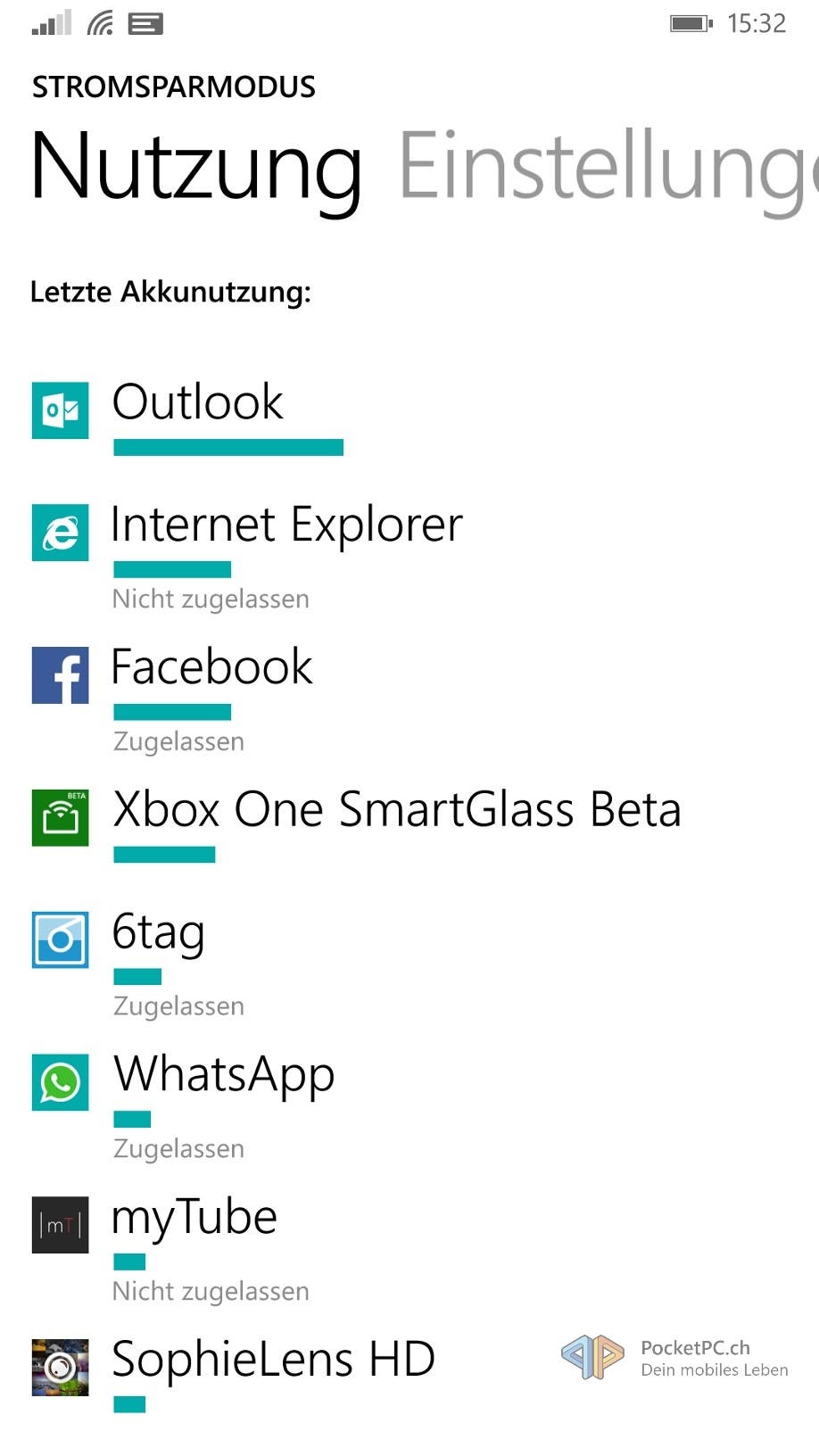Select Facebook in the usage list
Viewport: 819px width, 1456px height.
409,698
